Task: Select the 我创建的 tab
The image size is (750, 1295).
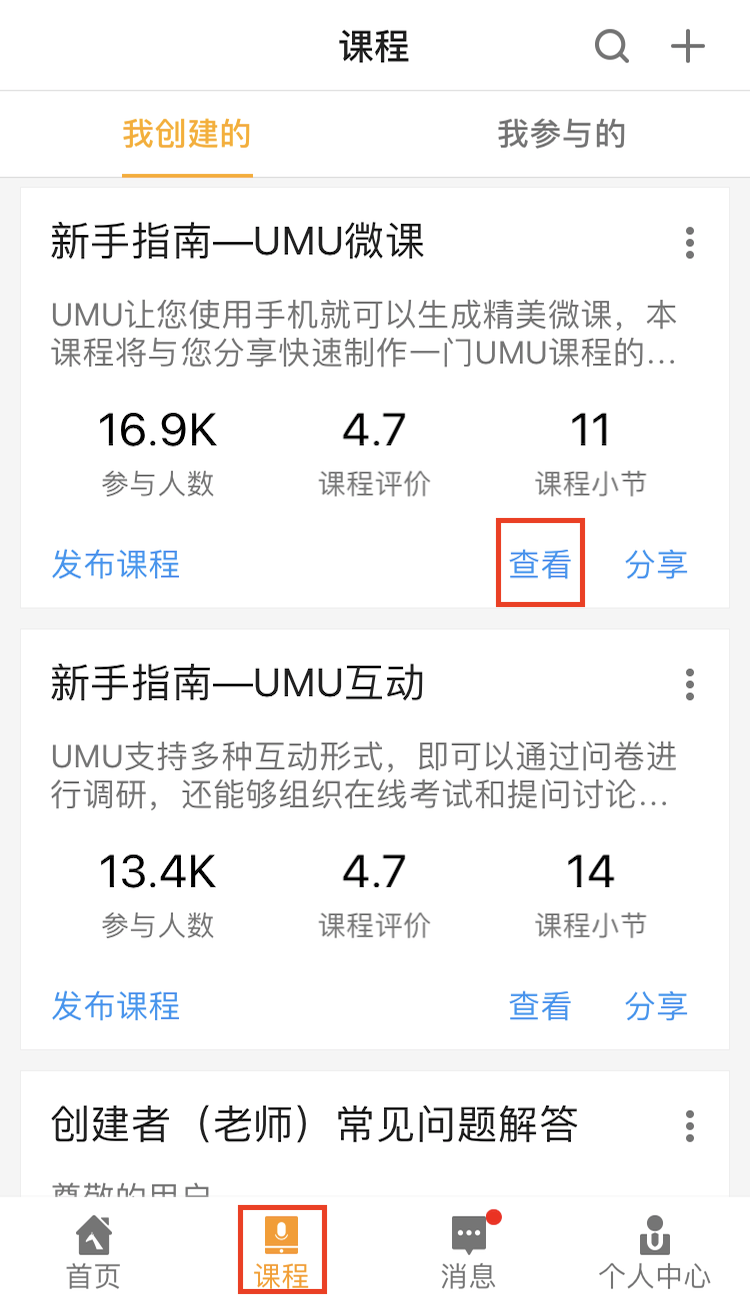Action: (187, 134)
